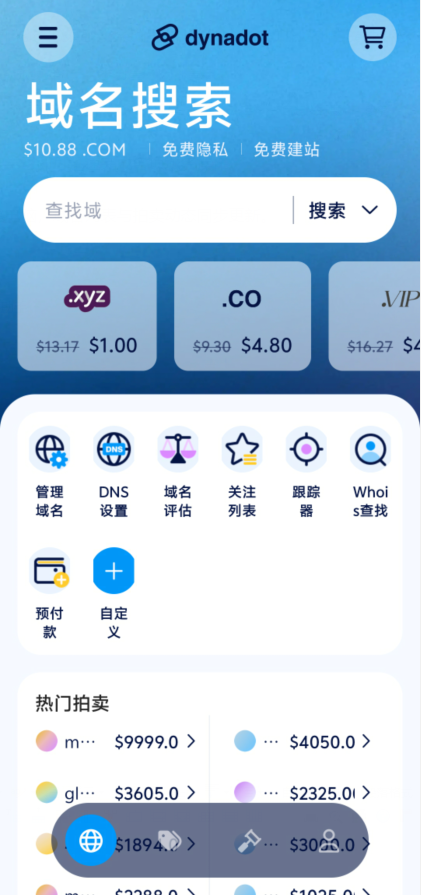The height and width of the screenshot is (895, 421).
Task: Open the .VIP promo card
Action: pyautogui.click(x=375, y=316)
